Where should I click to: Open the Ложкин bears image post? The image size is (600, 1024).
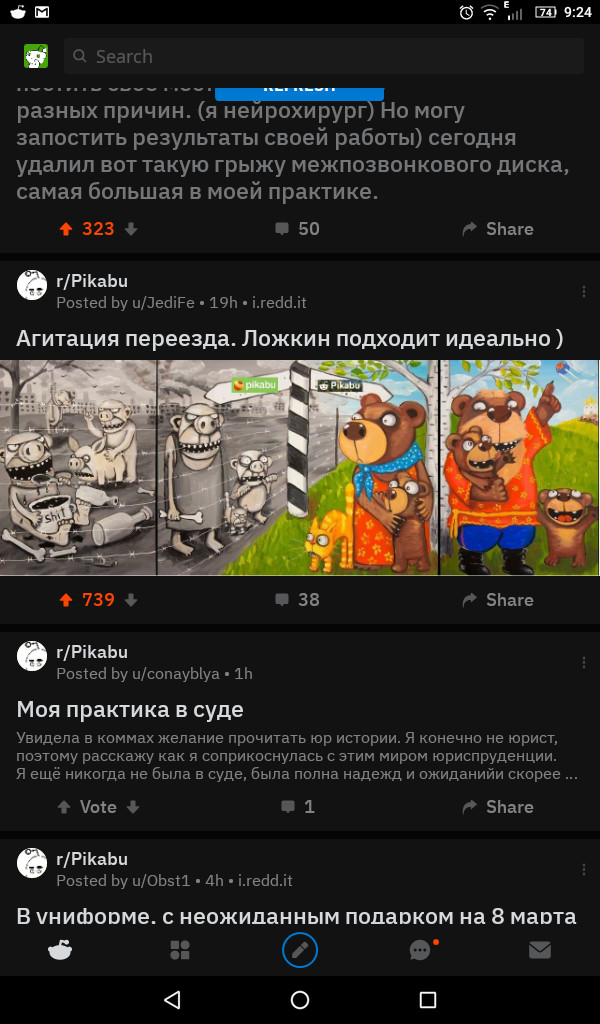click(x=300, y=467)
